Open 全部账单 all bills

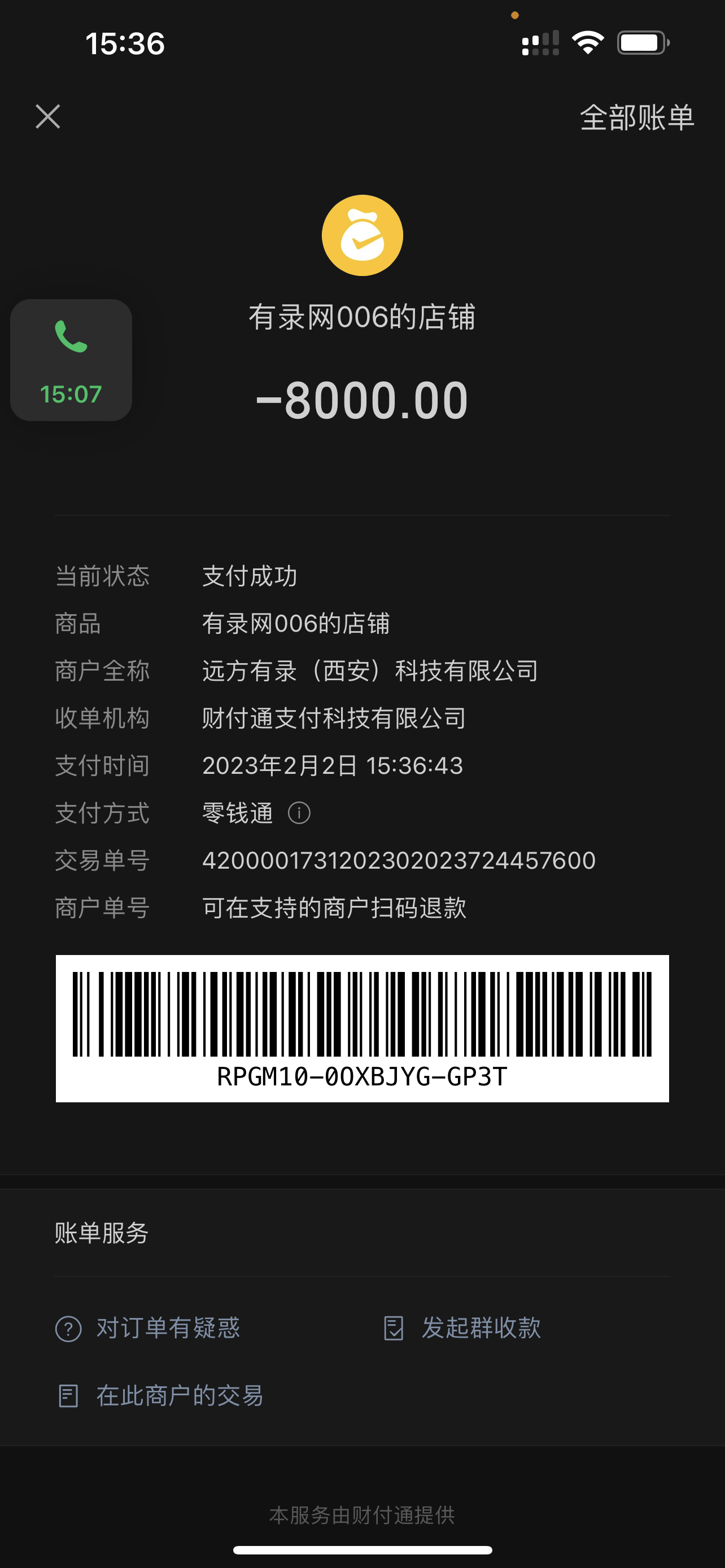(636, 117)
